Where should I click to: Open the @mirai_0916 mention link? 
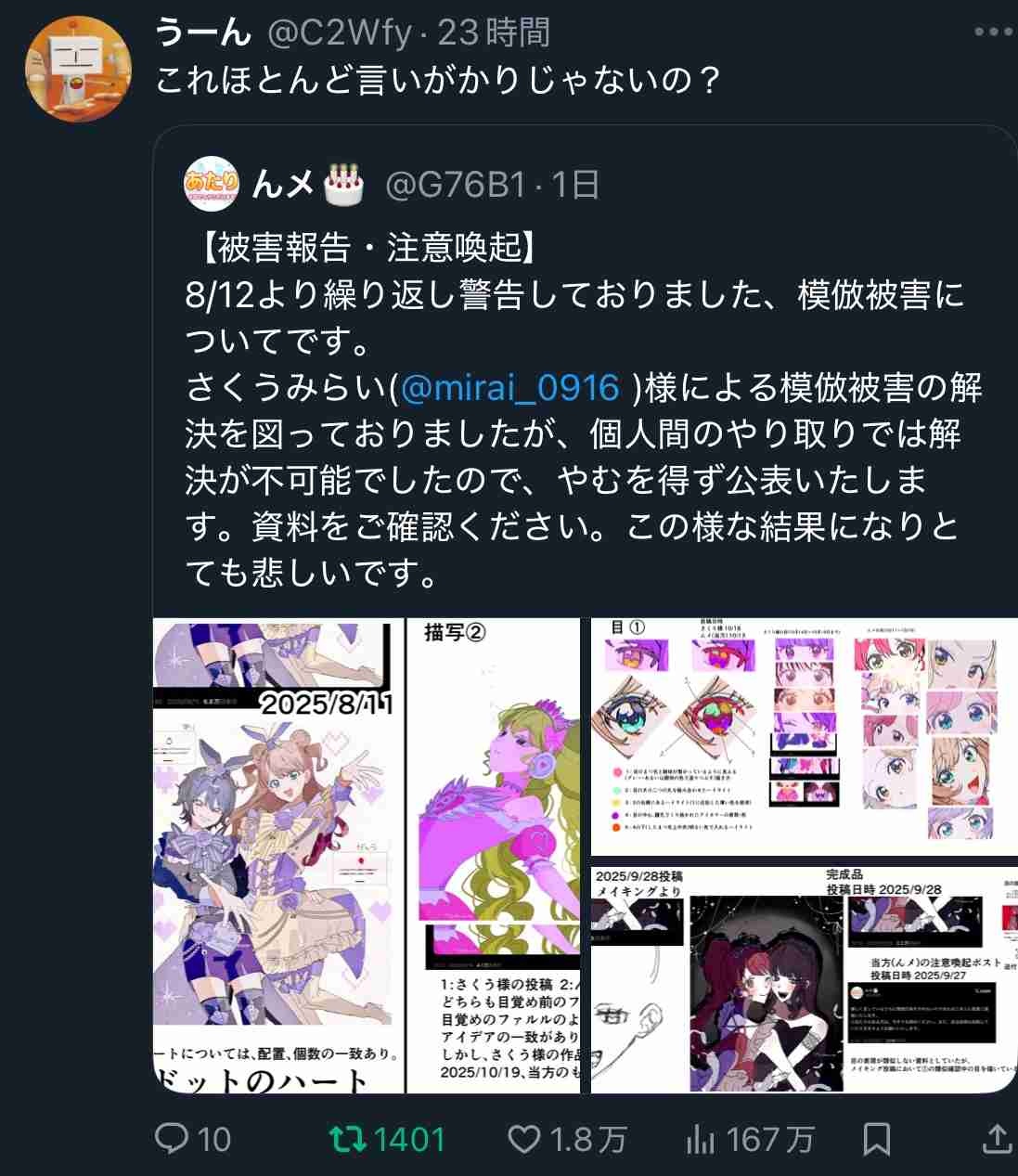pyautogui.click(x=509, y=387)
